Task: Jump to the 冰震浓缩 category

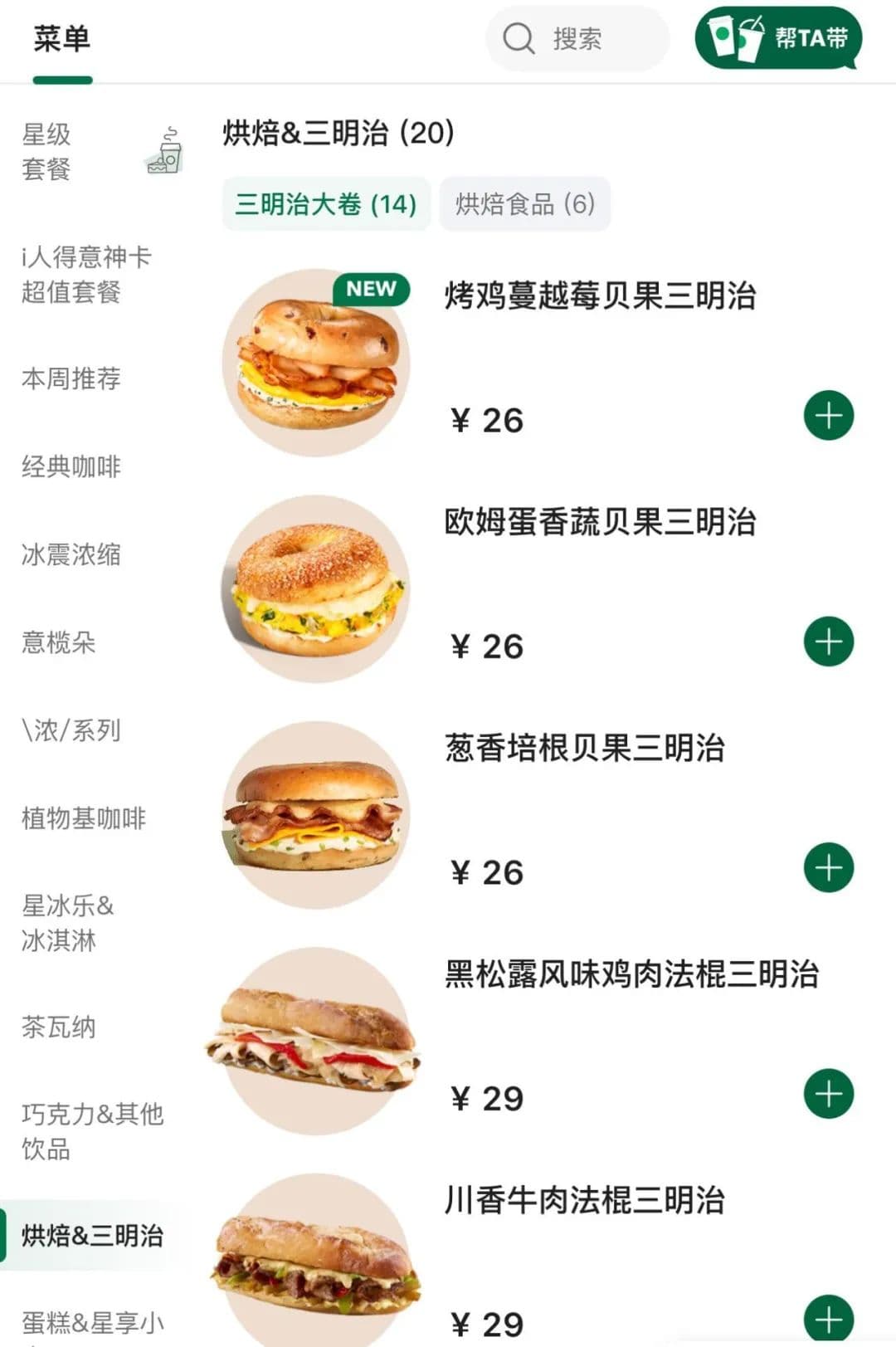Action: (71, 554)
